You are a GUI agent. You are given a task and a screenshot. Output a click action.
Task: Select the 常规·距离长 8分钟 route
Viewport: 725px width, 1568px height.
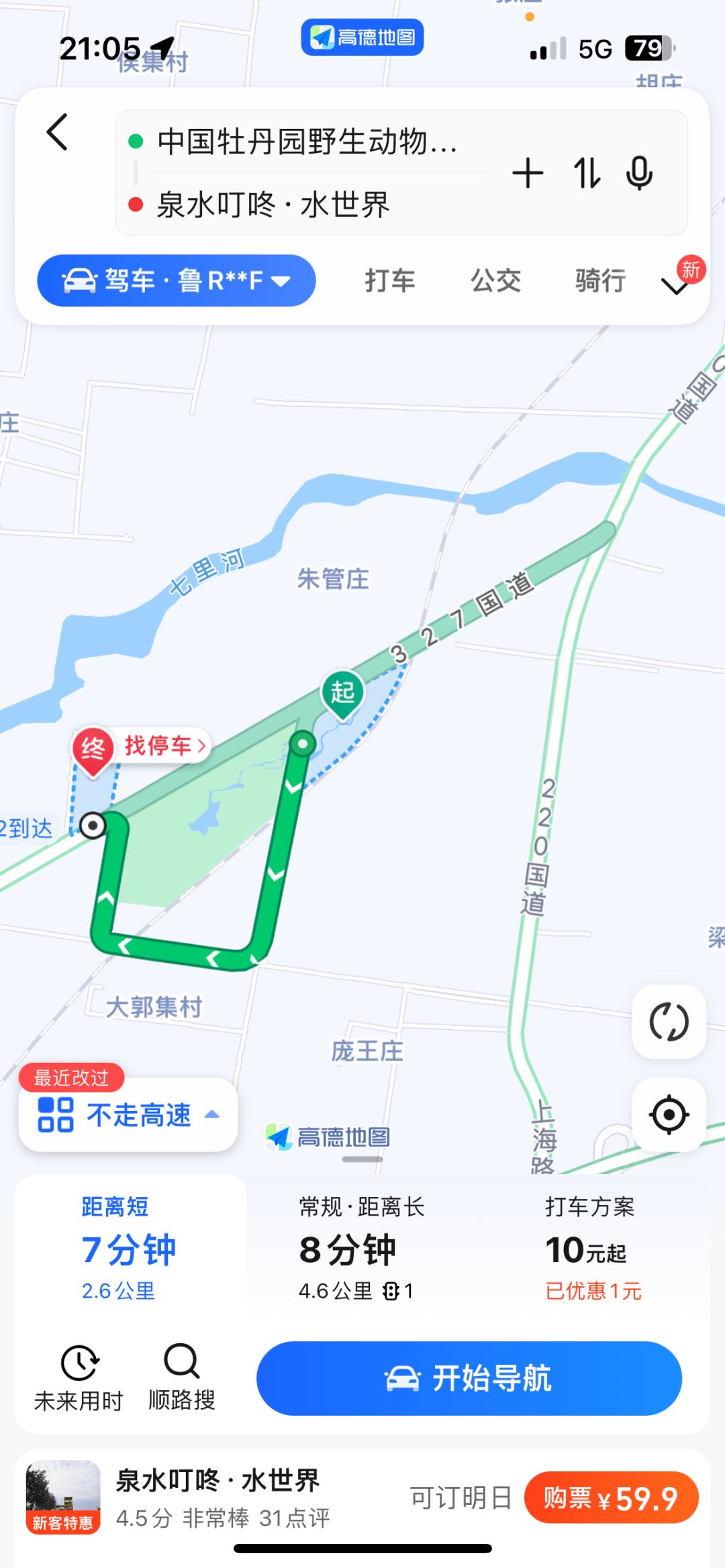tap(362, 1248)
